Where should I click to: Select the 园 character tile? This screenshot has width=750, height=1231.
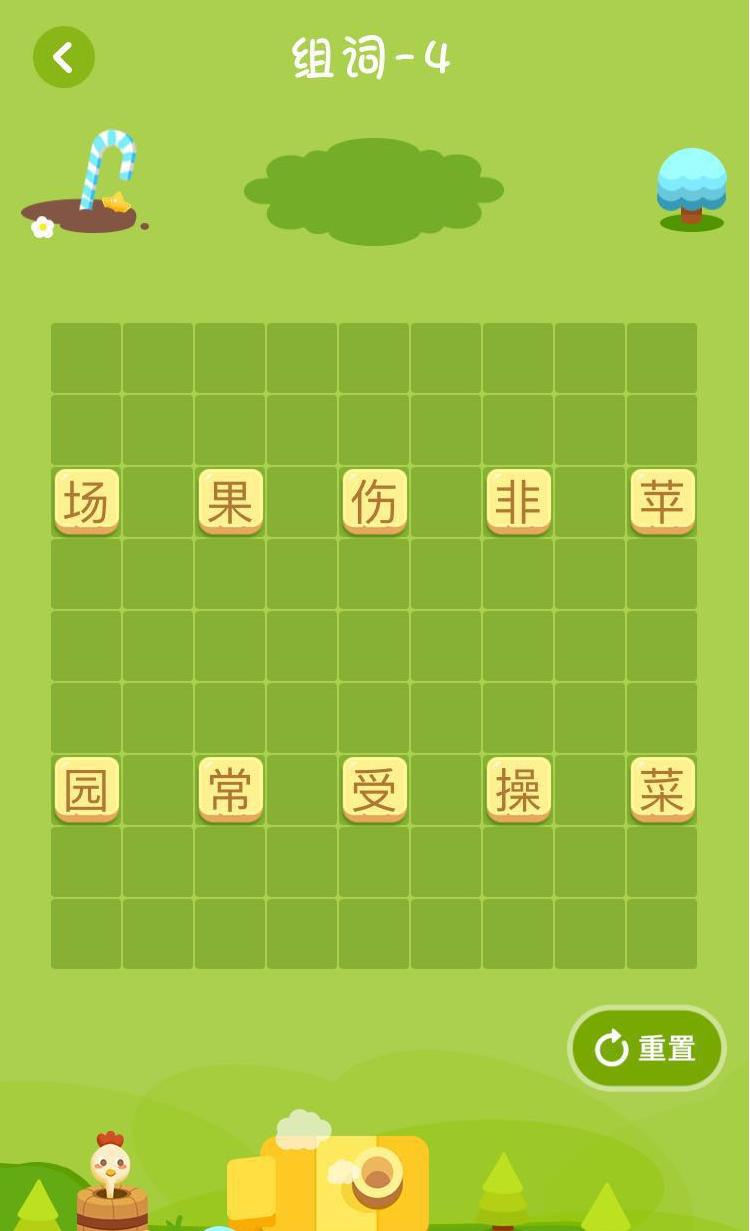click(87, 789)
